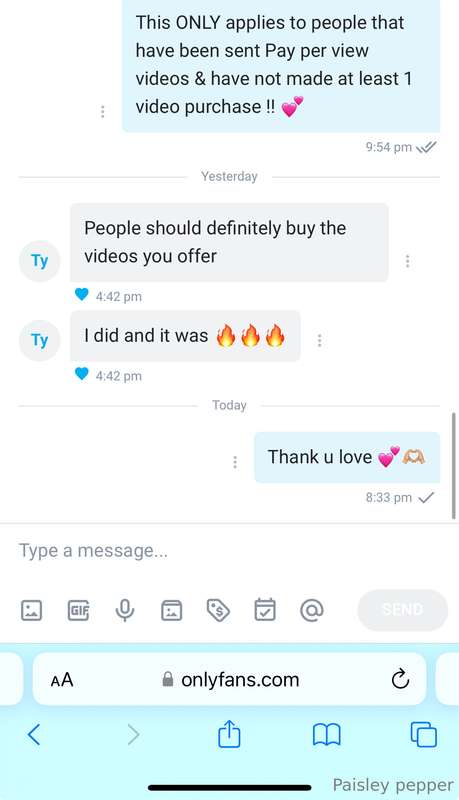Open the GIF picker

(x=79, y=610)
